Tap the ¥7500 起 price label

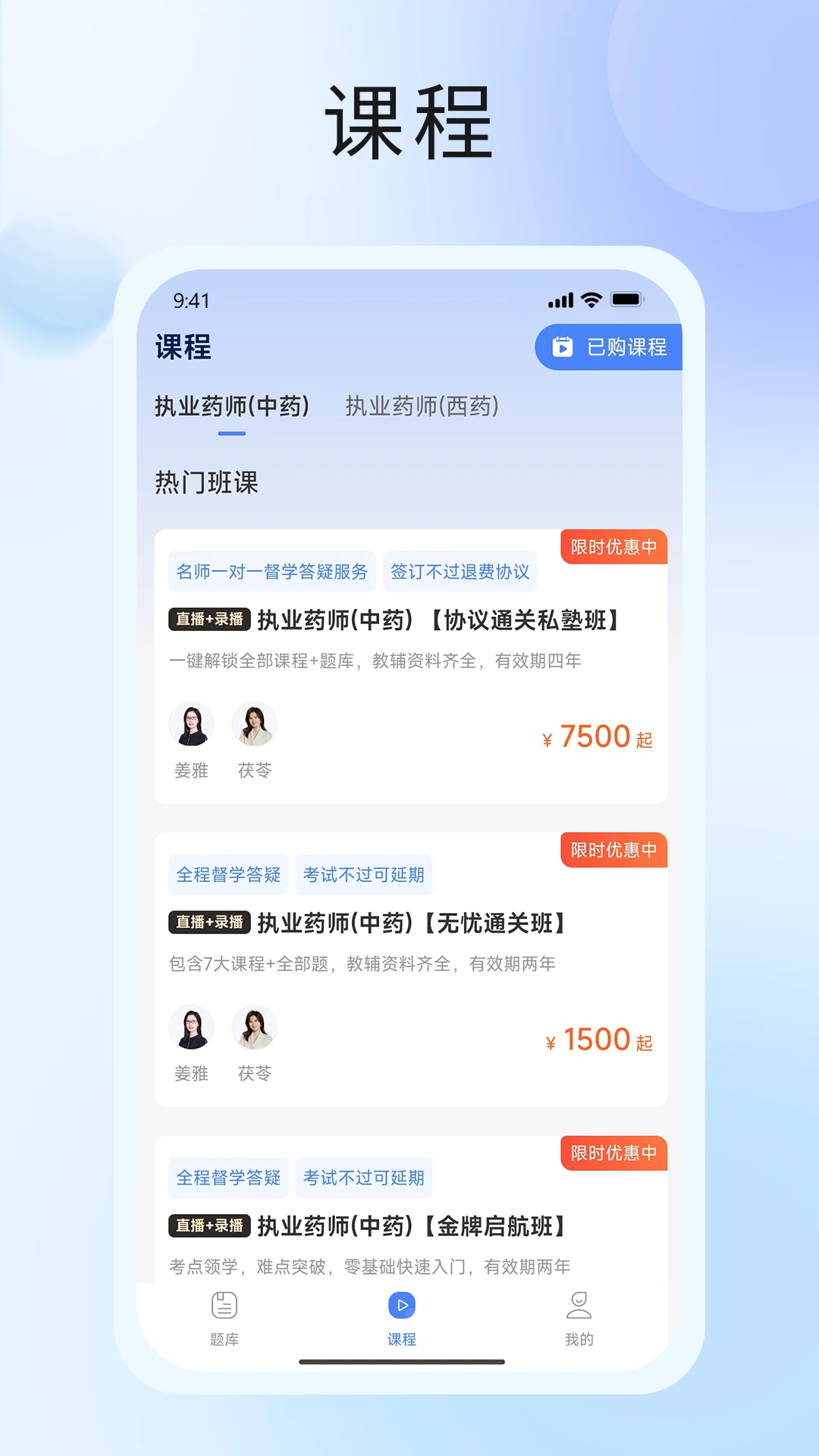(597, 736)
